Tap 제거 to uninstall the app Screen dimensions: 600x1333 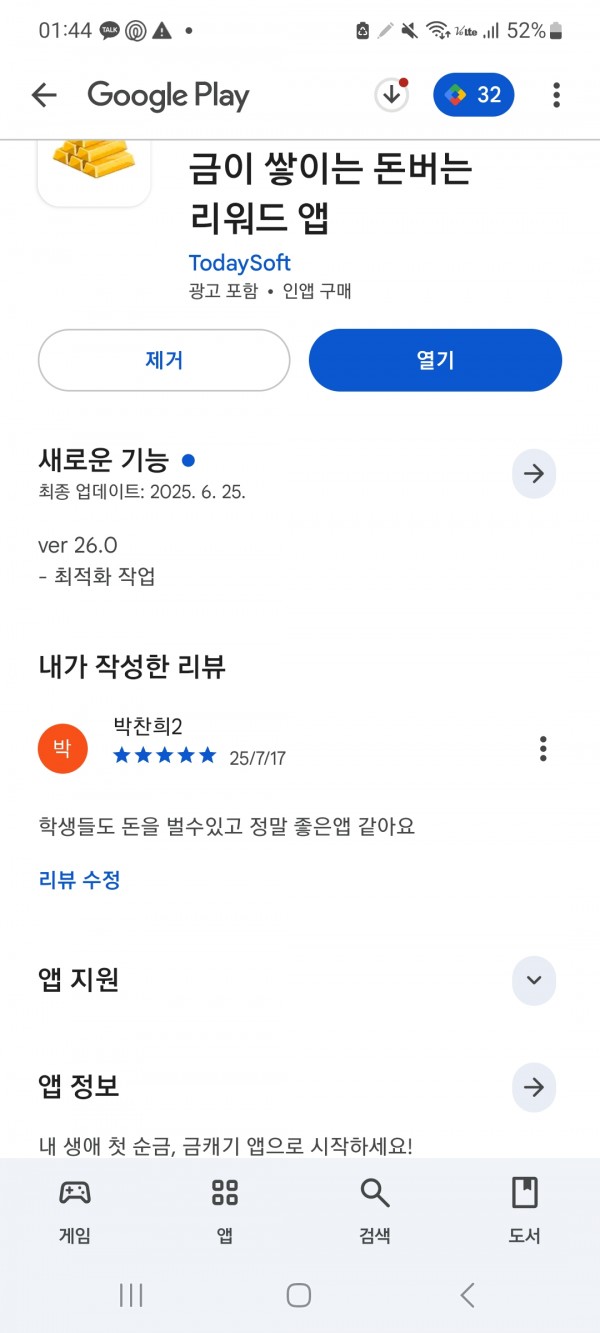[x=164, y=360]
